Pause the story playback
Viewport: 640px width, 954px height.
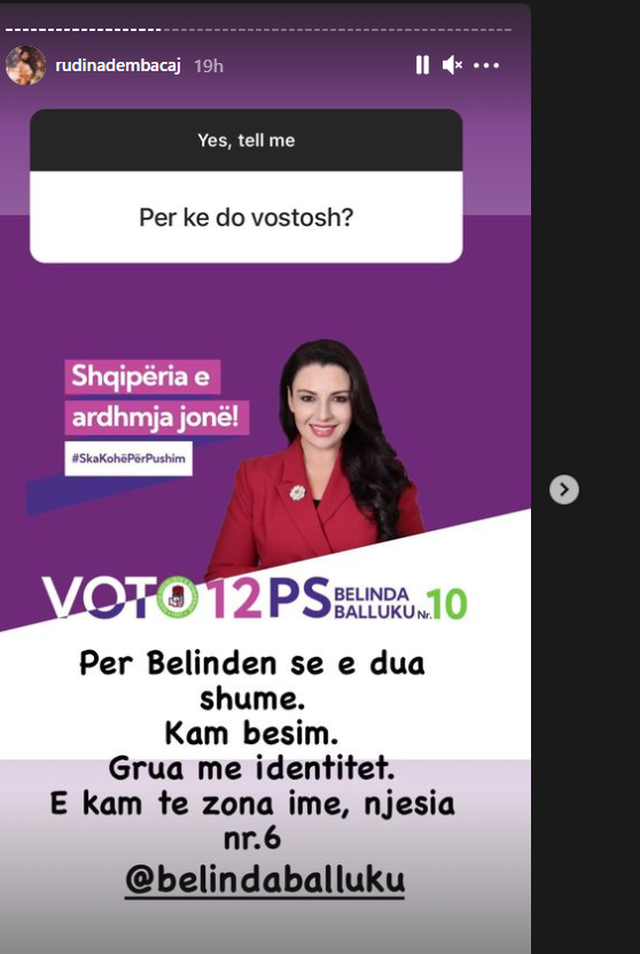[x=422, y=65]
